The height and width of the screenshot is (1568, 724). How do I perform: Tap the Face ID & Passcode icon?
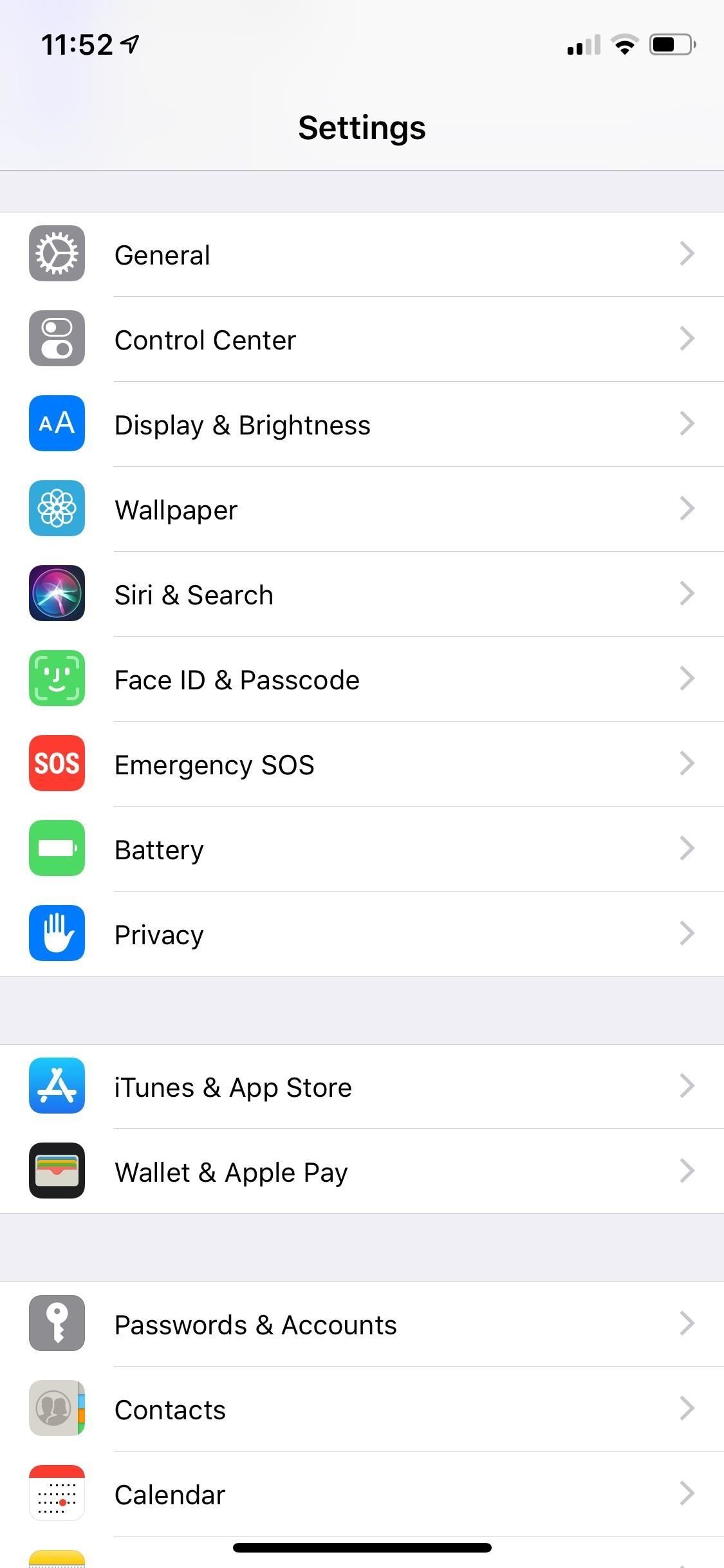point(57,679)
